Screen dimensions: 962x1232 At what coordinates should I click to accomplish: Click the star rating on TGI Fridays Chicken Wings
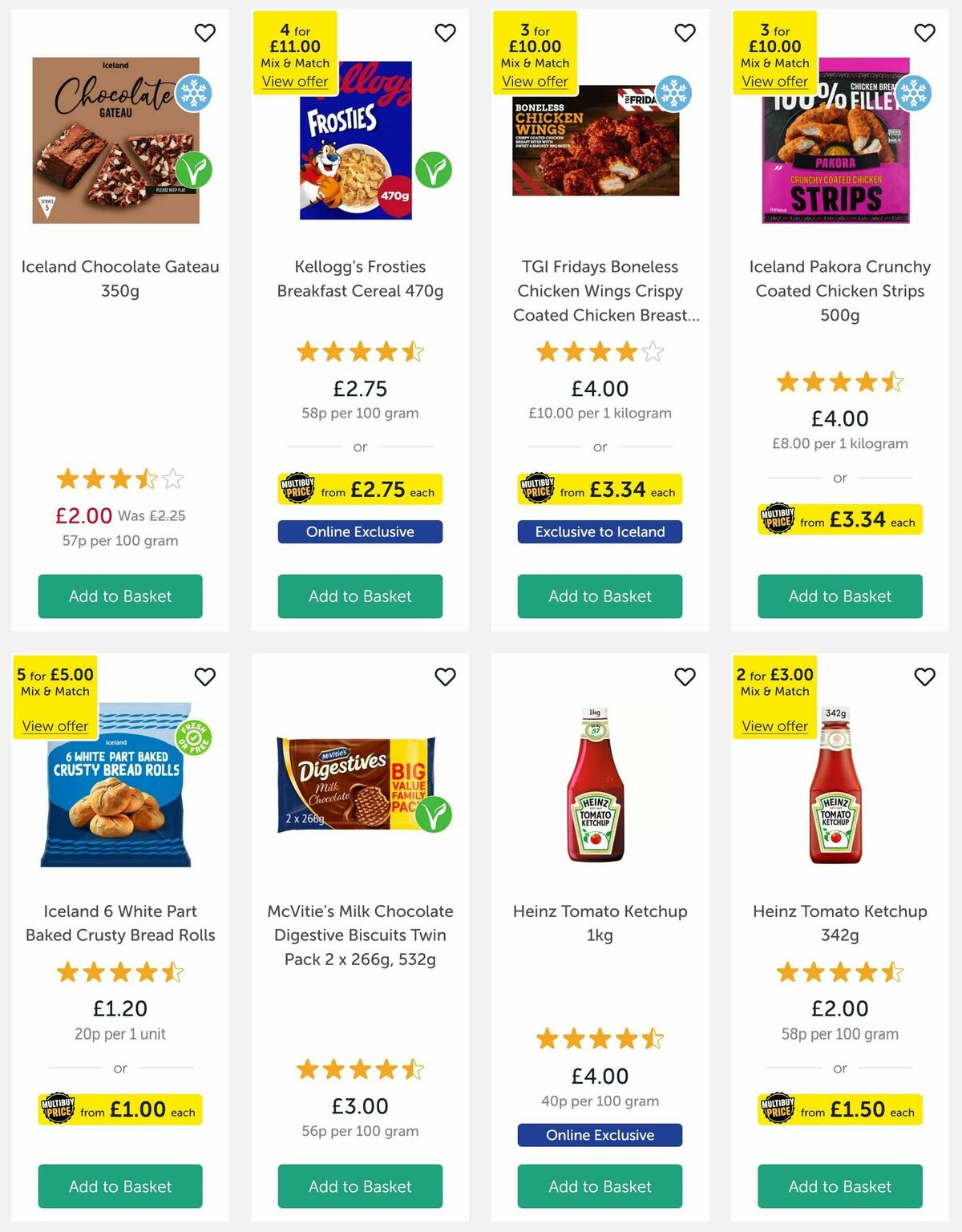[x=600, y=351]
